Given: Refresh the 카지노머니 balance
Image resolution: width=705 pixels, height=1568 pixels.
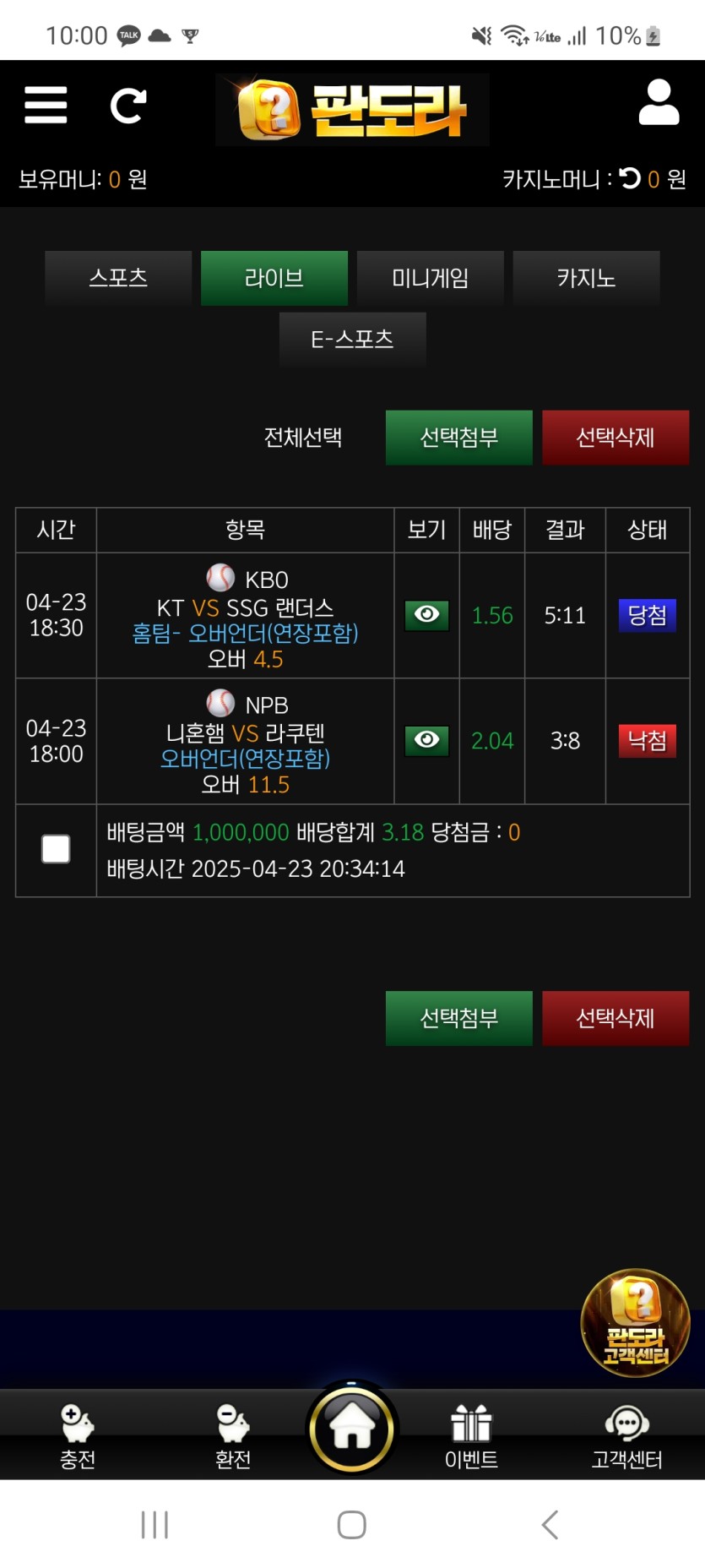Looking at the screenshot, I should [630, 178].
